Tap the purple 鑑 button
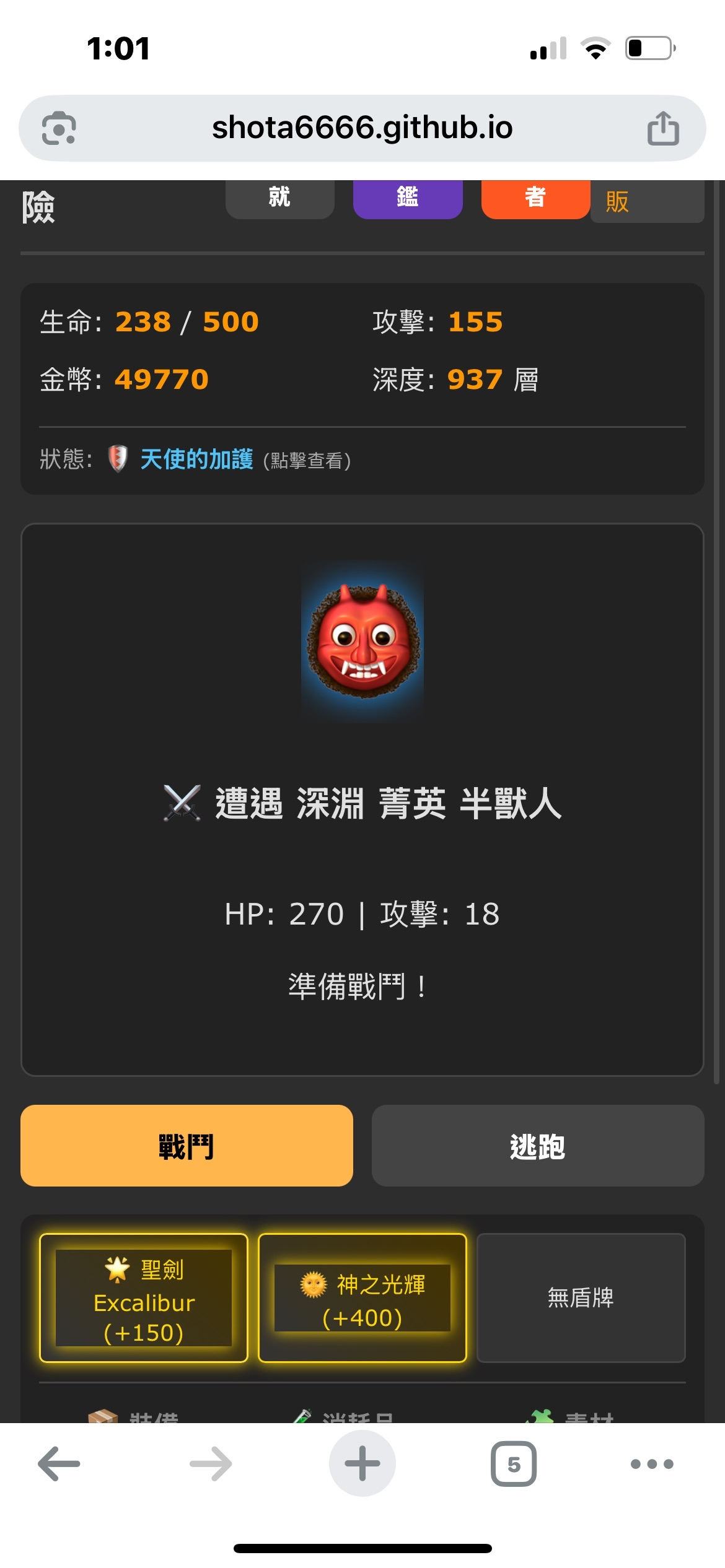The image size is (725, 1568). click(408, 198)
